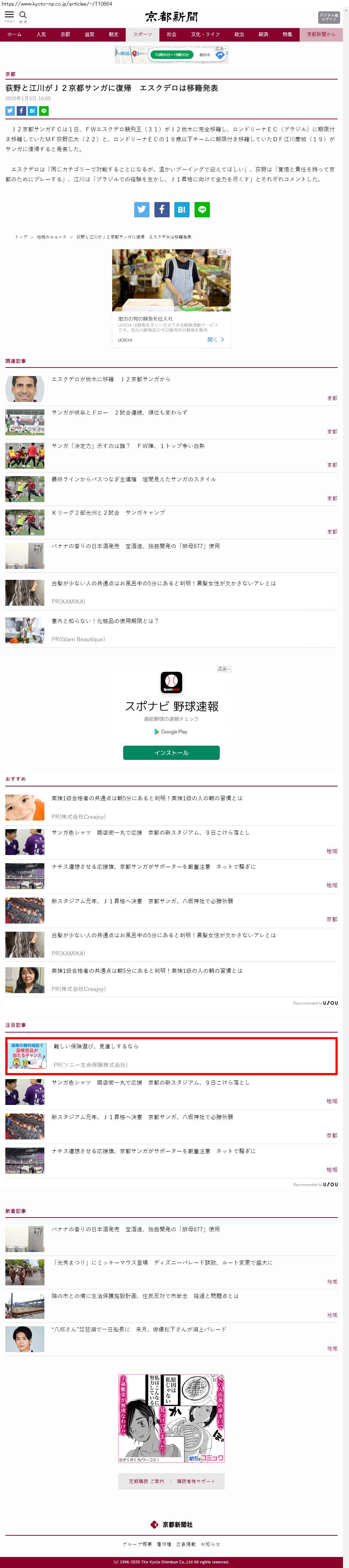Open the 経済 tab
Image resolution: width=349 pixels, height=1568 pixels.
coord(263,35)
